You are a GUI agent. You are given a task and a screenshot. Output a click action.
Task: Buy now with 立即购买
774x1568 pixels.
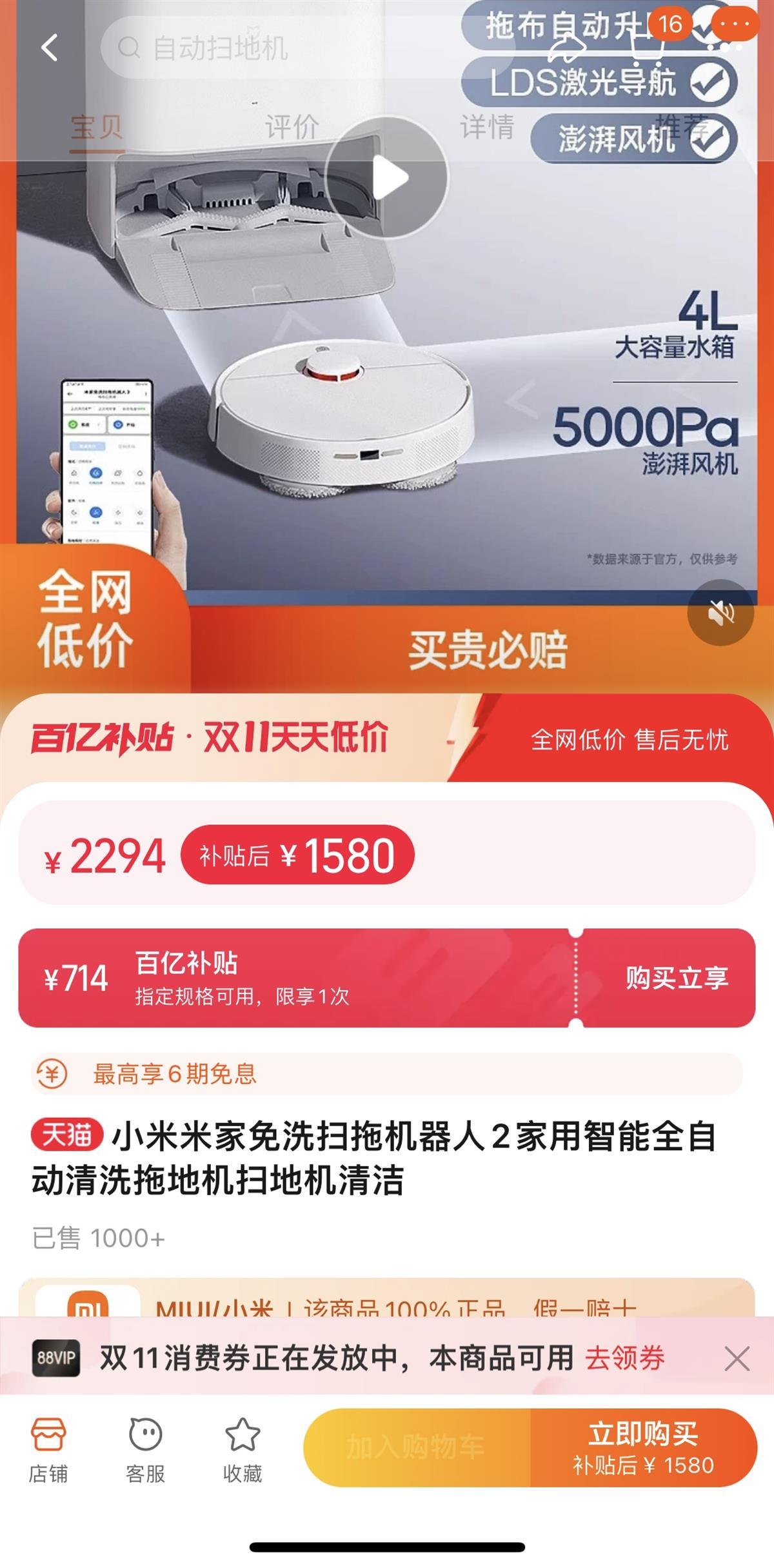(643, 1448)
